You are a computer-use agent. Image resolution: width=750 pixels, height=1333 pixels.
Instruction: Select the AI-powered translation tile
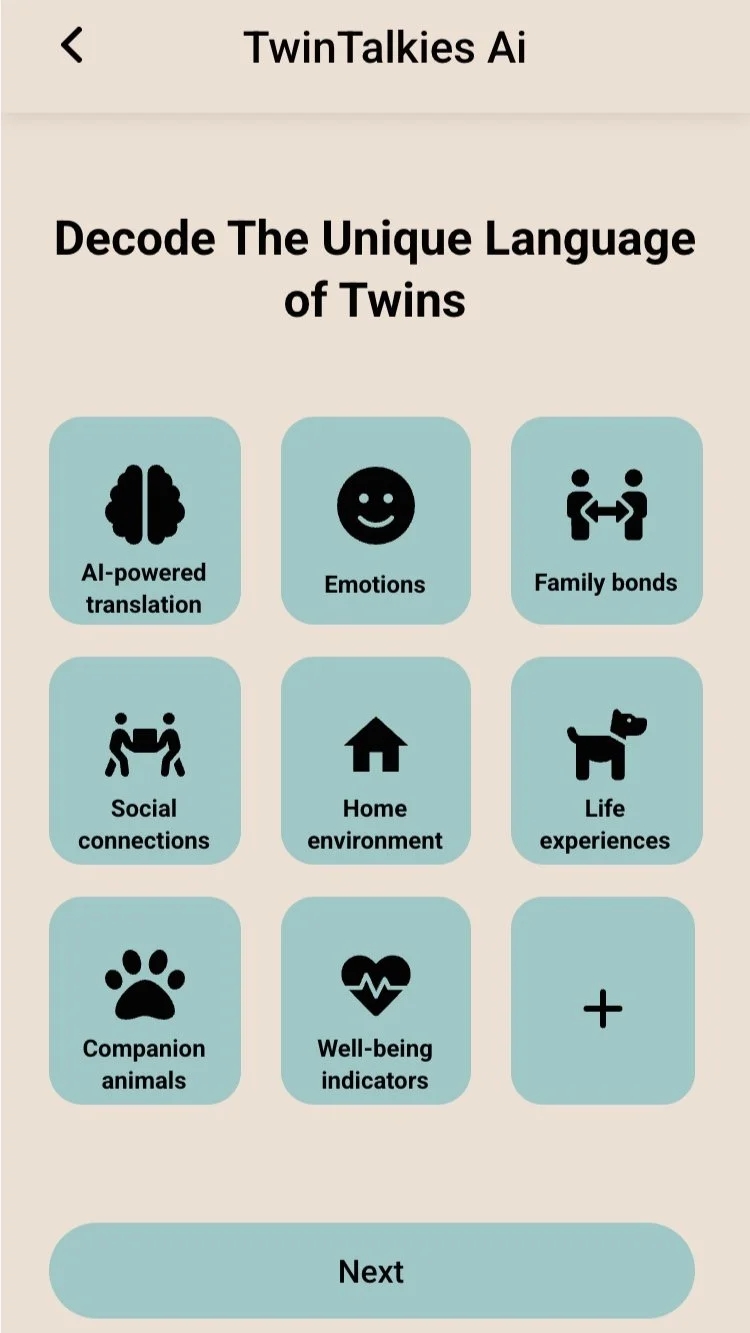click(145, 521)
